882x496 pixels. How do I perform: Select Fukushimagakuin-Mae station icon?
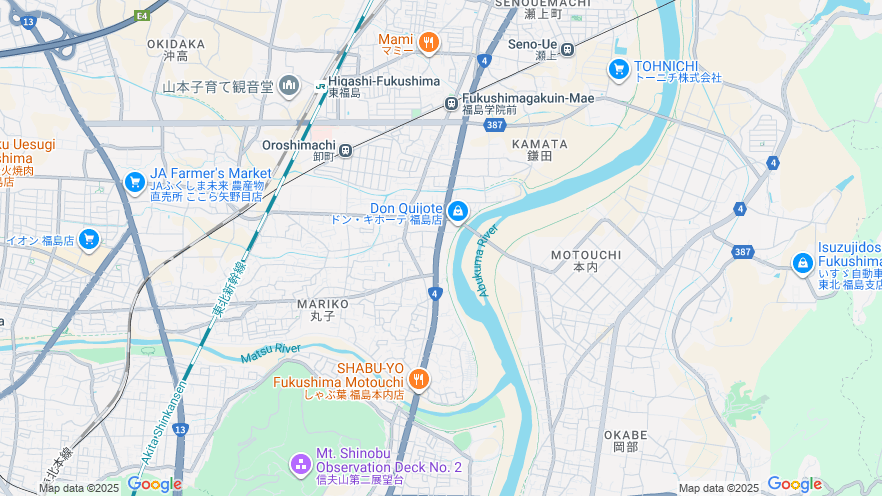coord(452,102)
